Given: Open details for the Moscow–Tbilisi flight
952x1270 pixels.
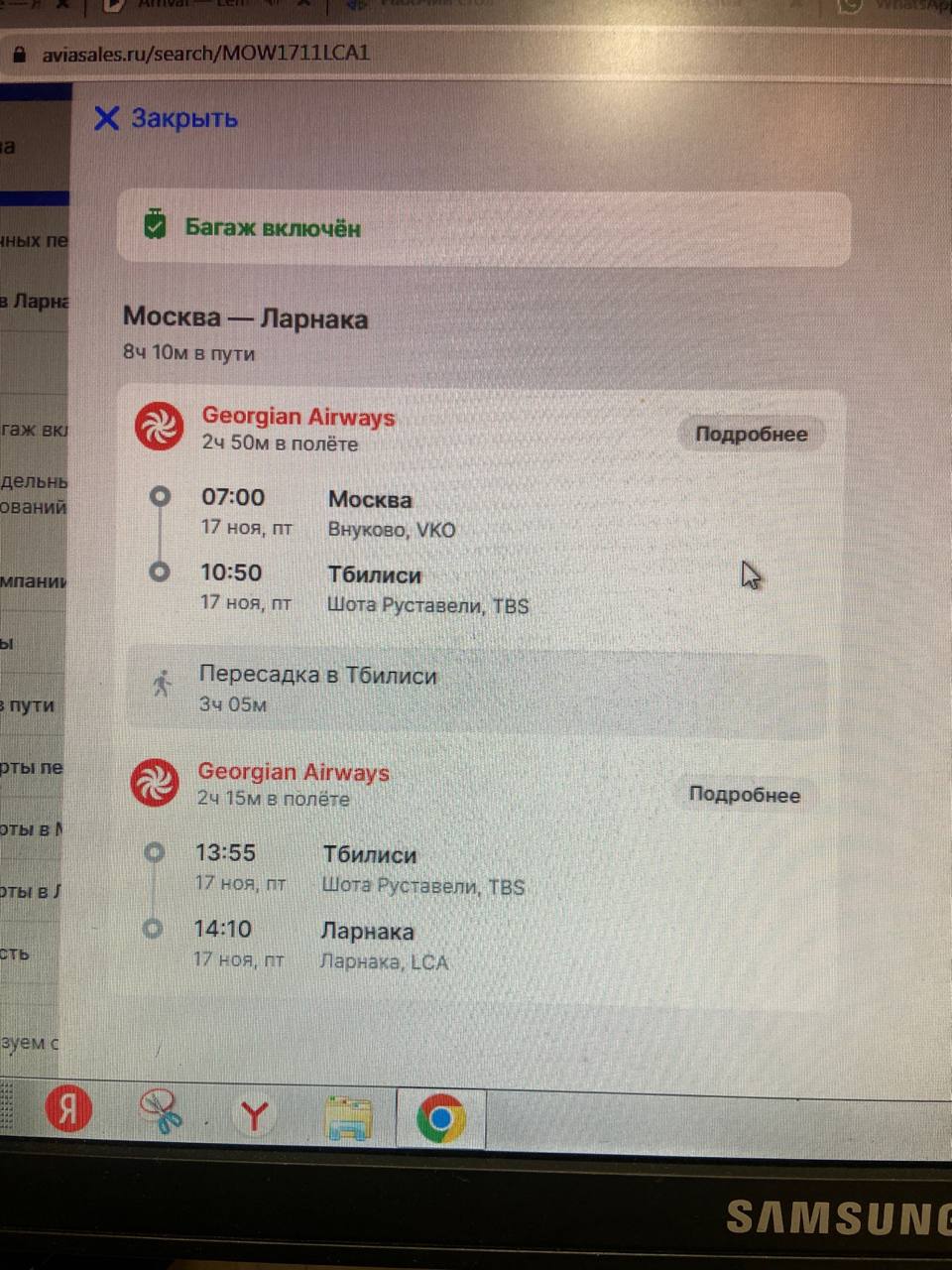Looking at the screenshot, I should [751, 435].
